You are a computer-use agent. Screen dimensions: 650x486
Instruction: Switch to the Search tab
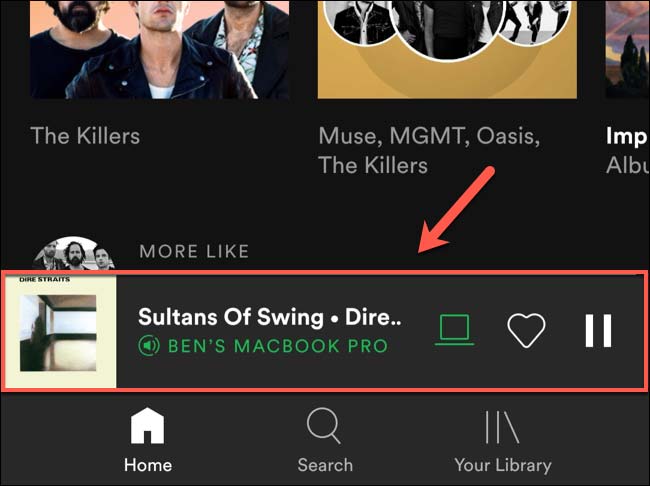click(325, 441)
